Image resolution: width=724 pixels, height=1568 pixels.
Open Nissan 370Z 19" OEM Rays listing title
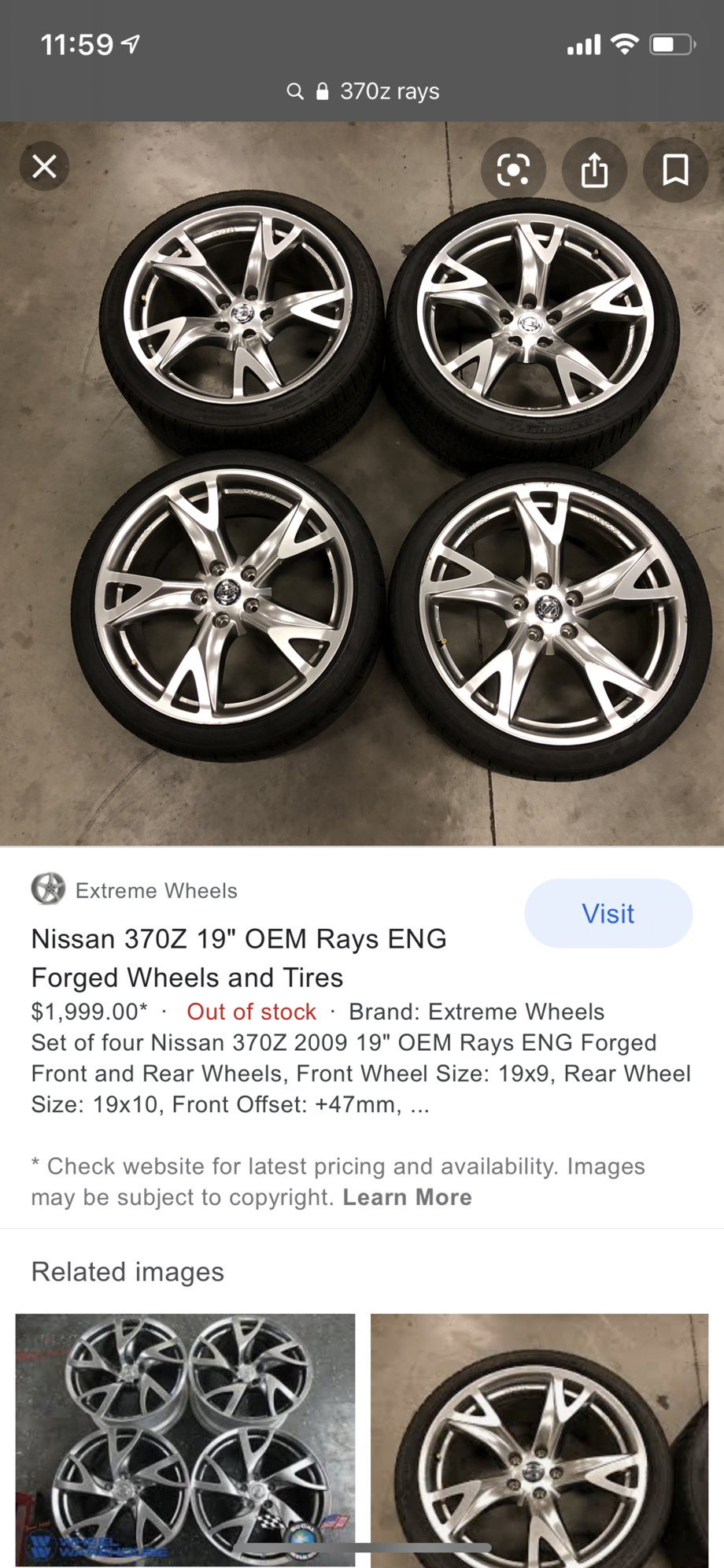pyautogui.click(x=238, y=957)
